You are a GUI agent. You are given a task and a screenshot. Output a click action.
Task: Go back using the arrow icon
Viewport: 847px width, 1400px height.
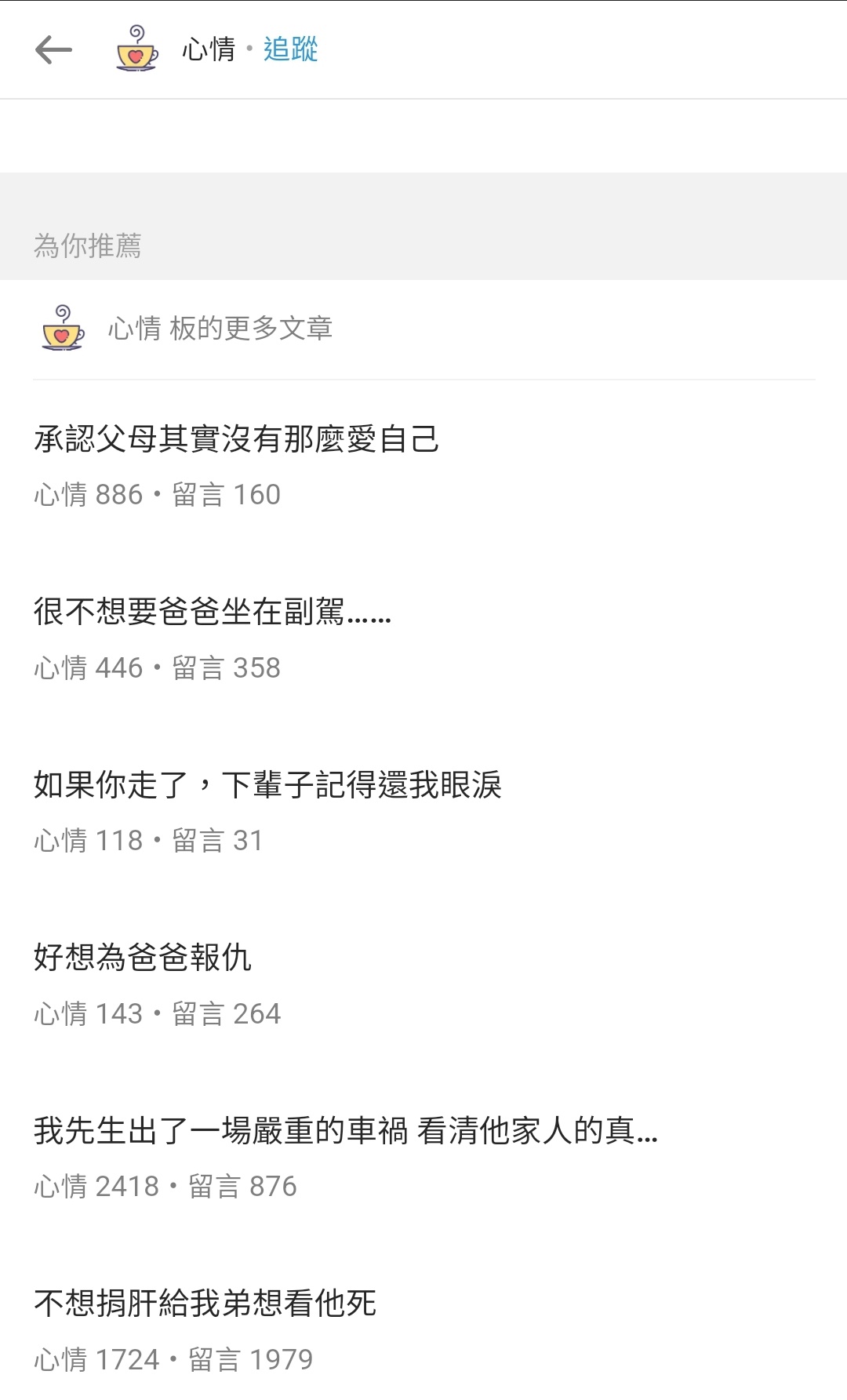53,49
